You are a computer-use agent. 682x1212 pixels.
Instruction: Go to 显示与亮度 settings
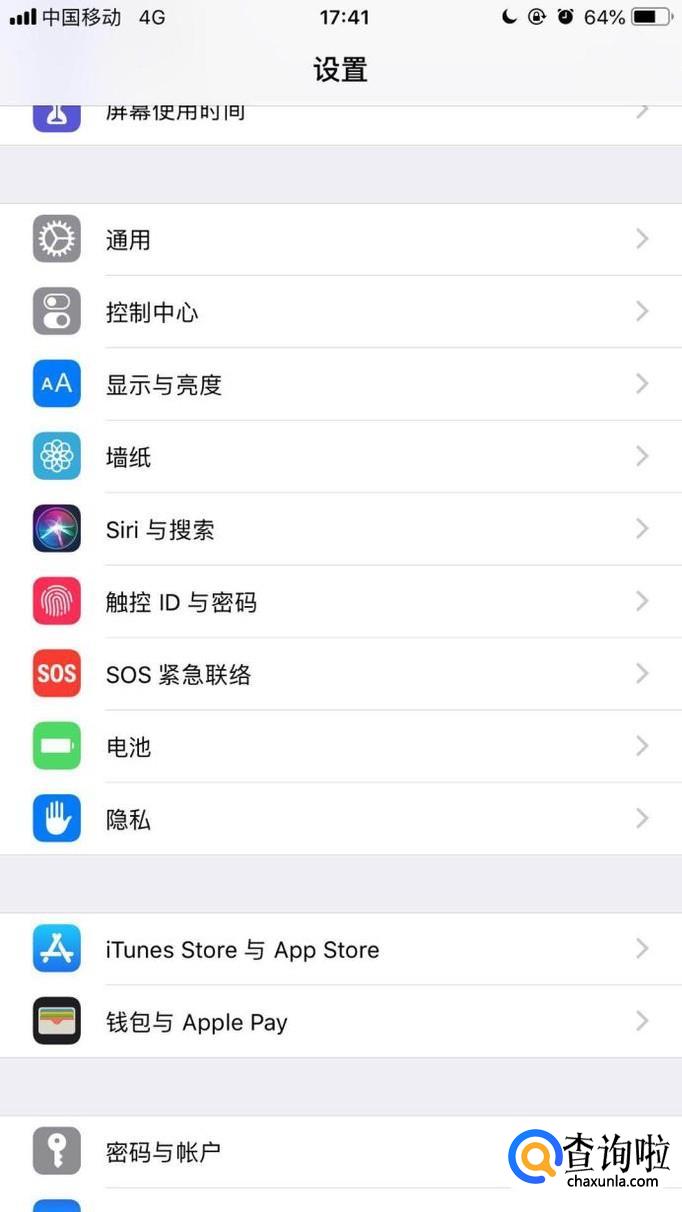click(340, 385)
